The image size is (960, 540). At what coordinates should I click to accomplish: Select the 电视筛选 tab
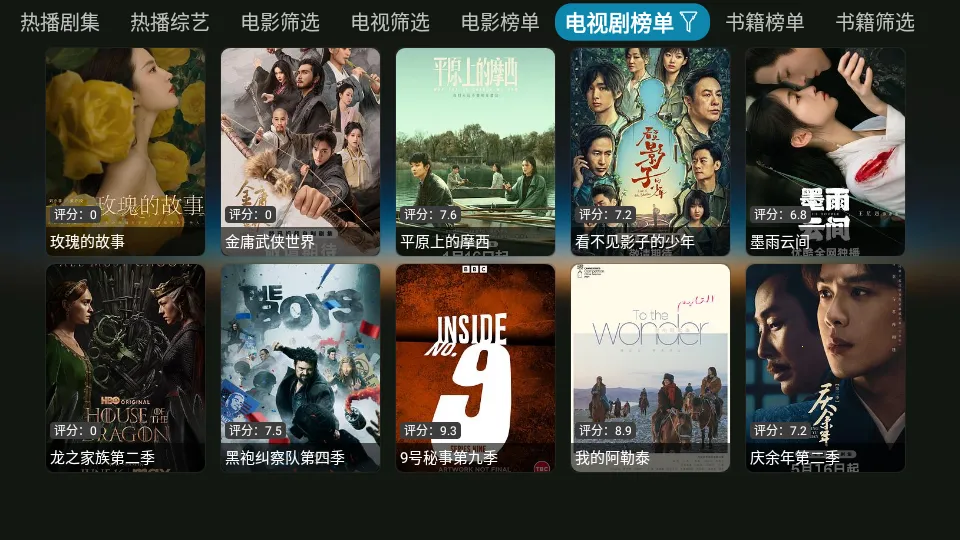(x=390, y=22)
